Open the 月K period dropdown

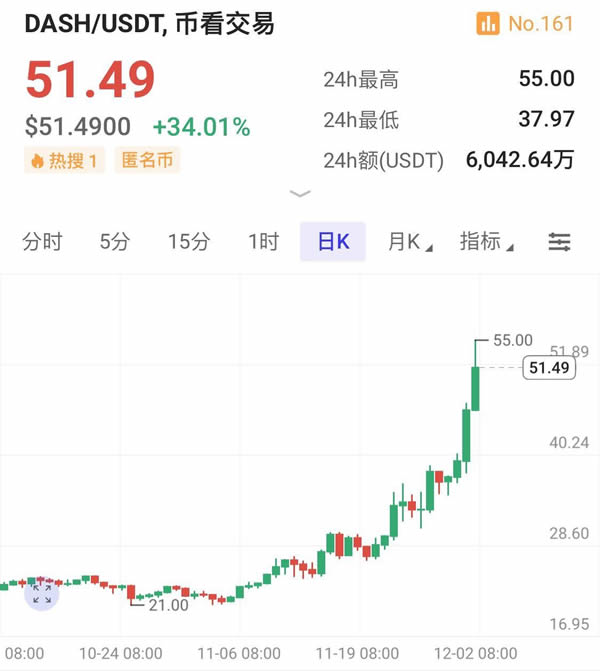point(410,242)
